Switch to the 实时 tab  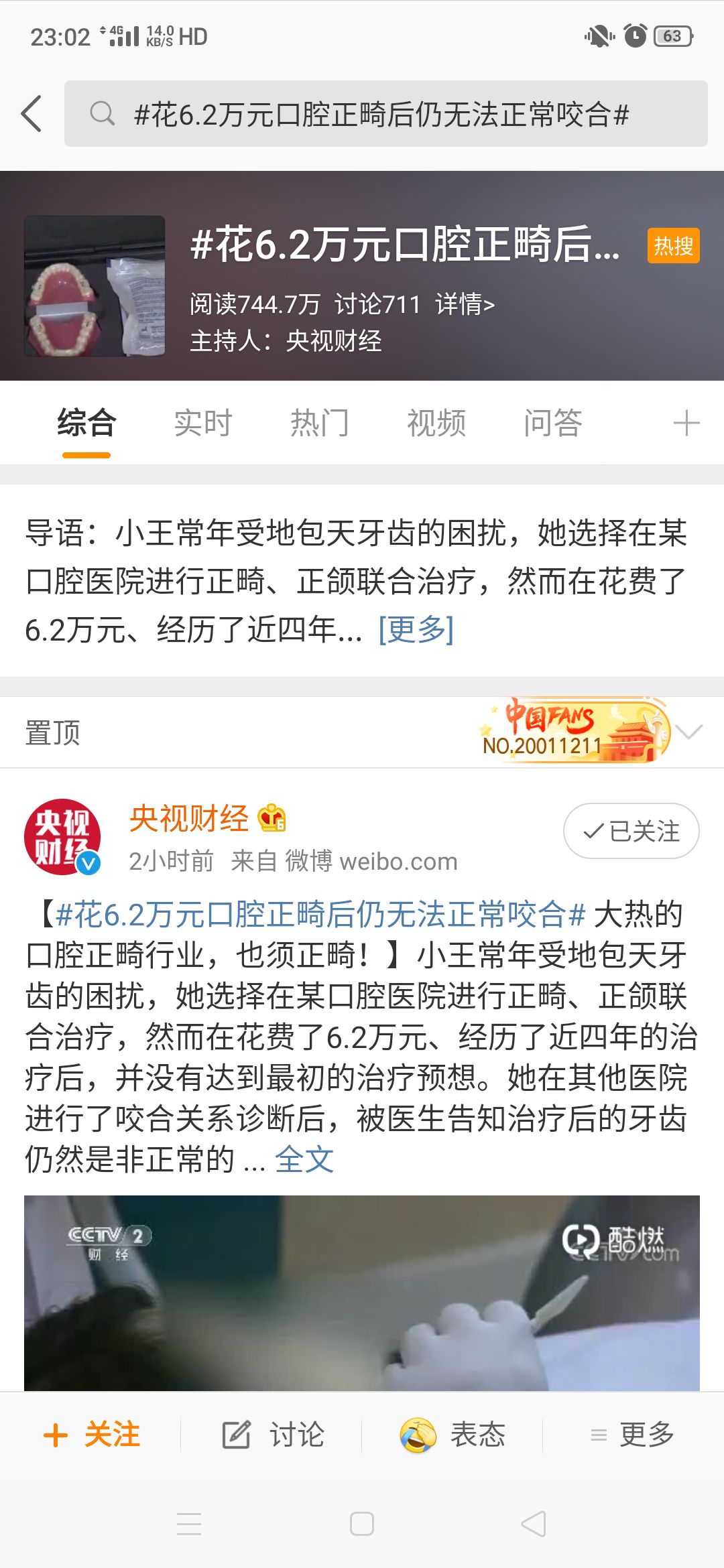tap(203, 423)
